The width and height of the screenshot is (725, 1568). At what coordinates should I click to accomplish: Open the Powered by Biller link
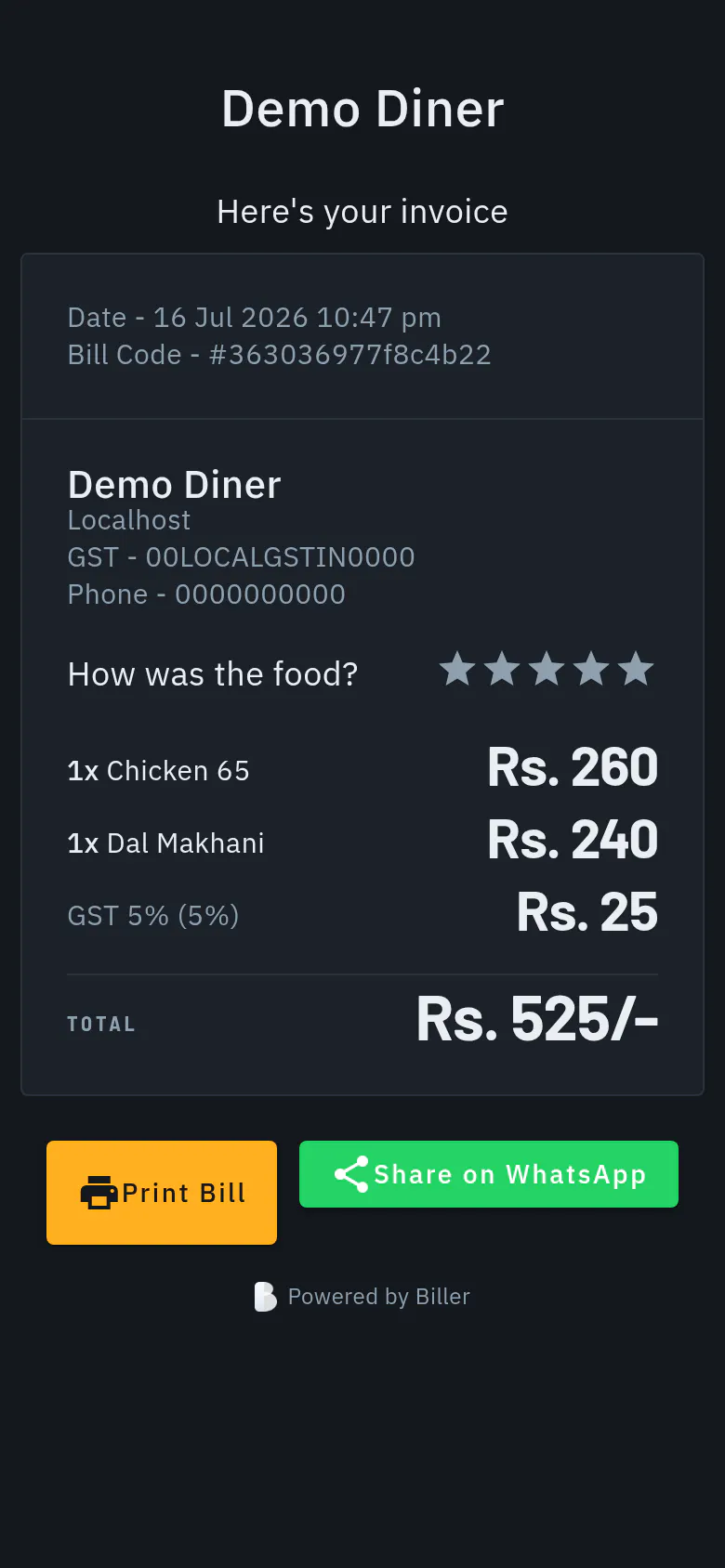point(362,1297)
